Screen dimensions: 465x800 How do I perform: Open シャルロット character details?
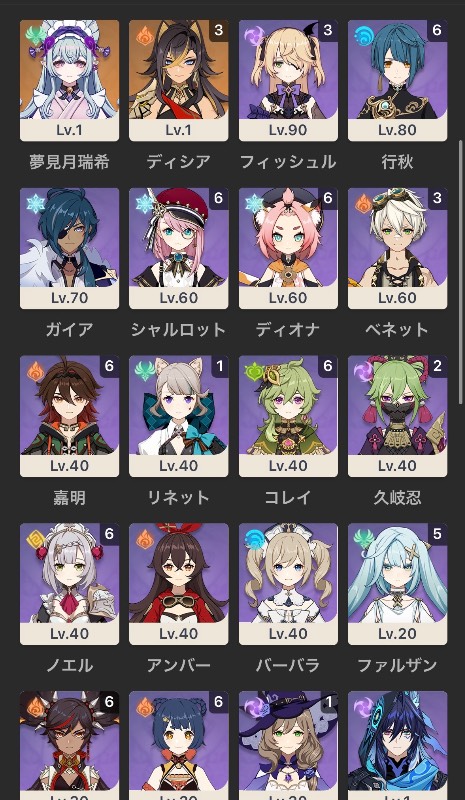179,248
